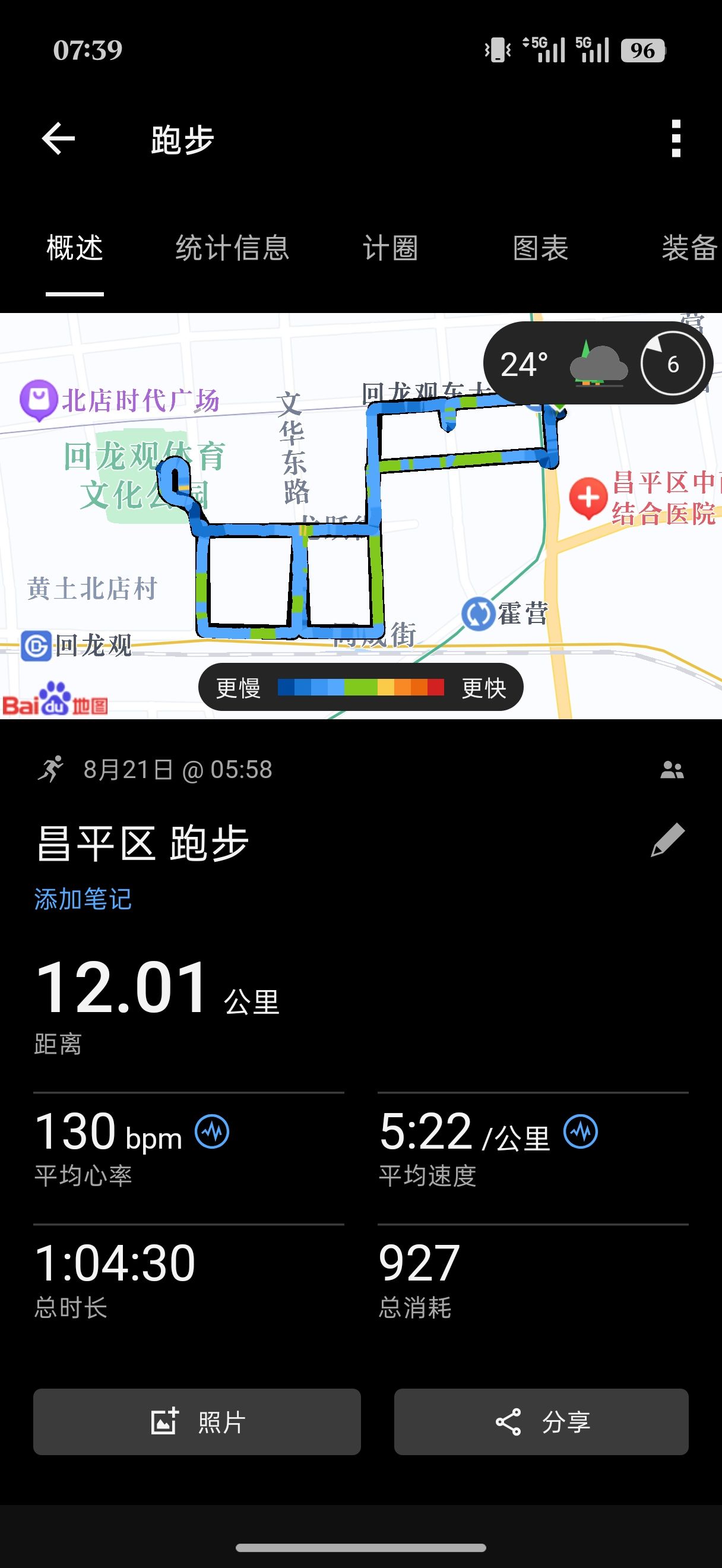The height and width of the screenshot is (1568, 722).
Task: Add photos with the 照片 button
Action: 197,1422
